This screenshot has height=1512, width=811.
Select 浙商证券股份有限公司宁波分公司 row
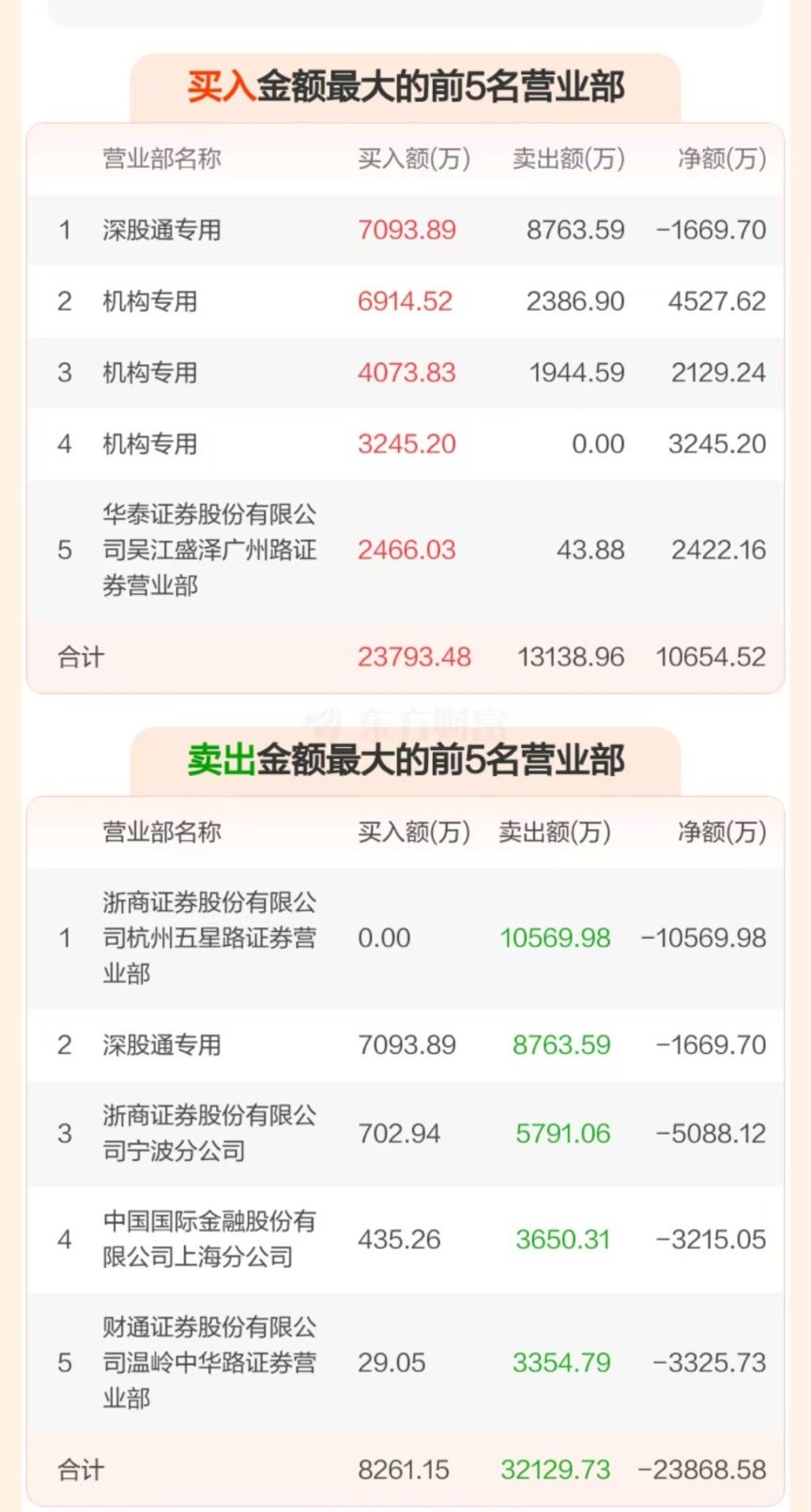(208, 1133)
